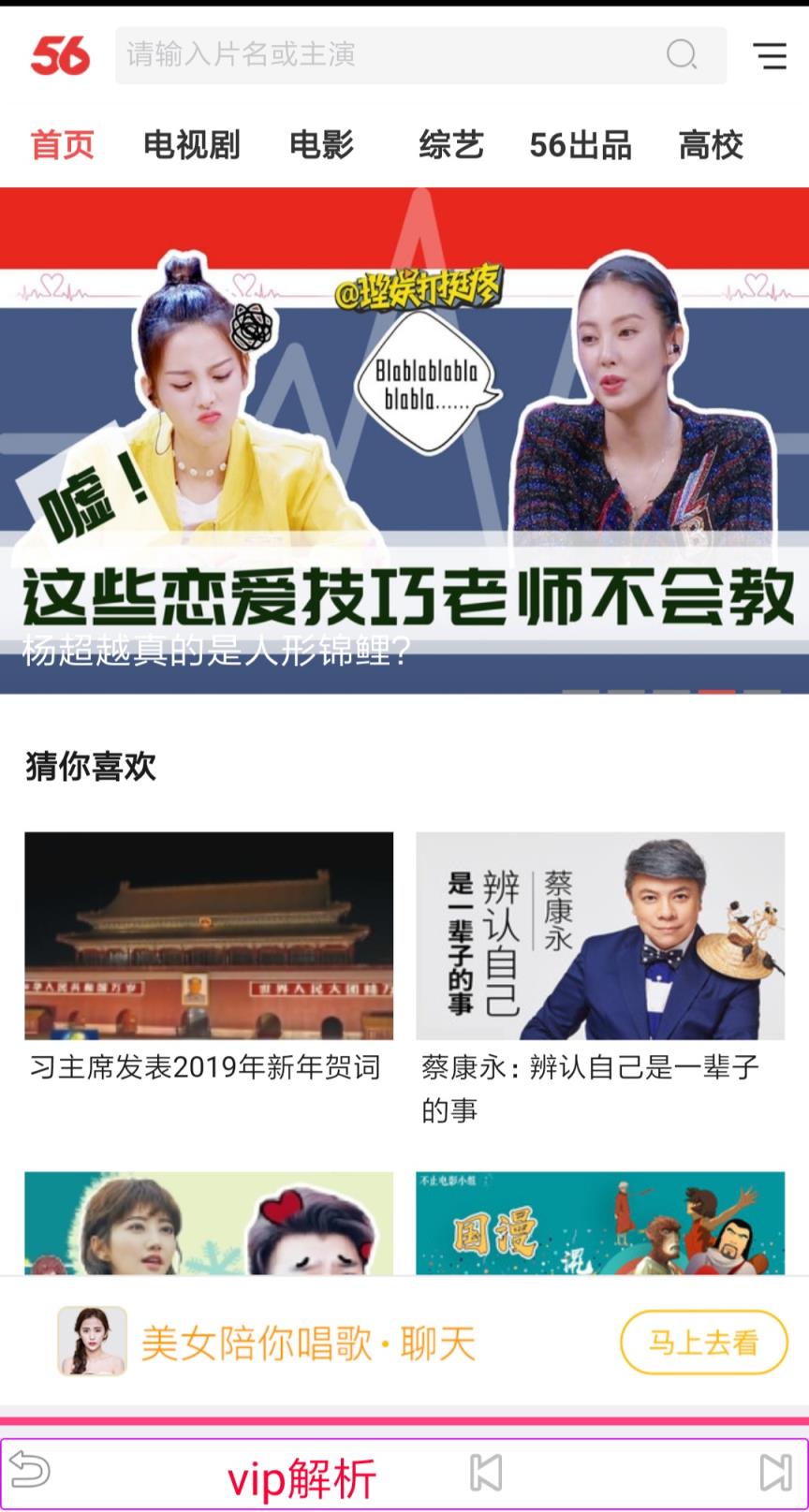The image size is (809, 1512).
Task: Switch to the 综艺 tab
Action: 450,145
